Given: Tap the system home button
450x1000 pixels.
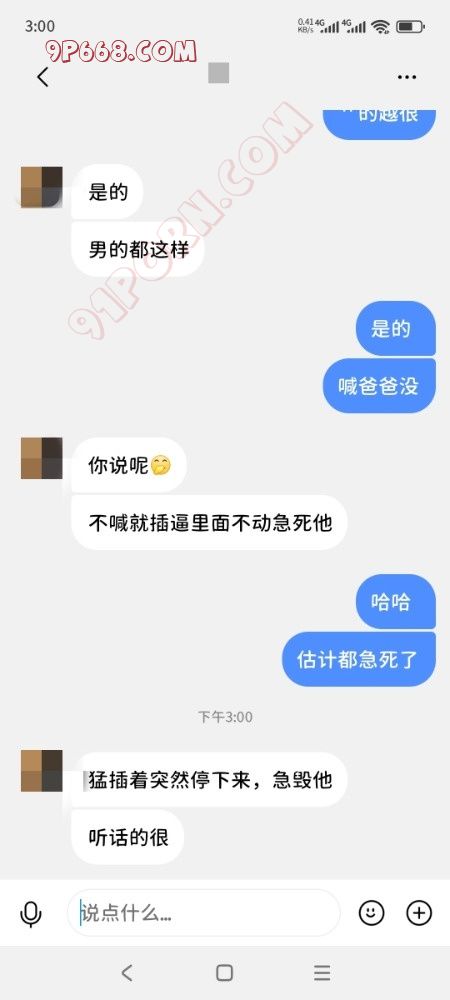Looking at the screenshot, I should 224,973.
